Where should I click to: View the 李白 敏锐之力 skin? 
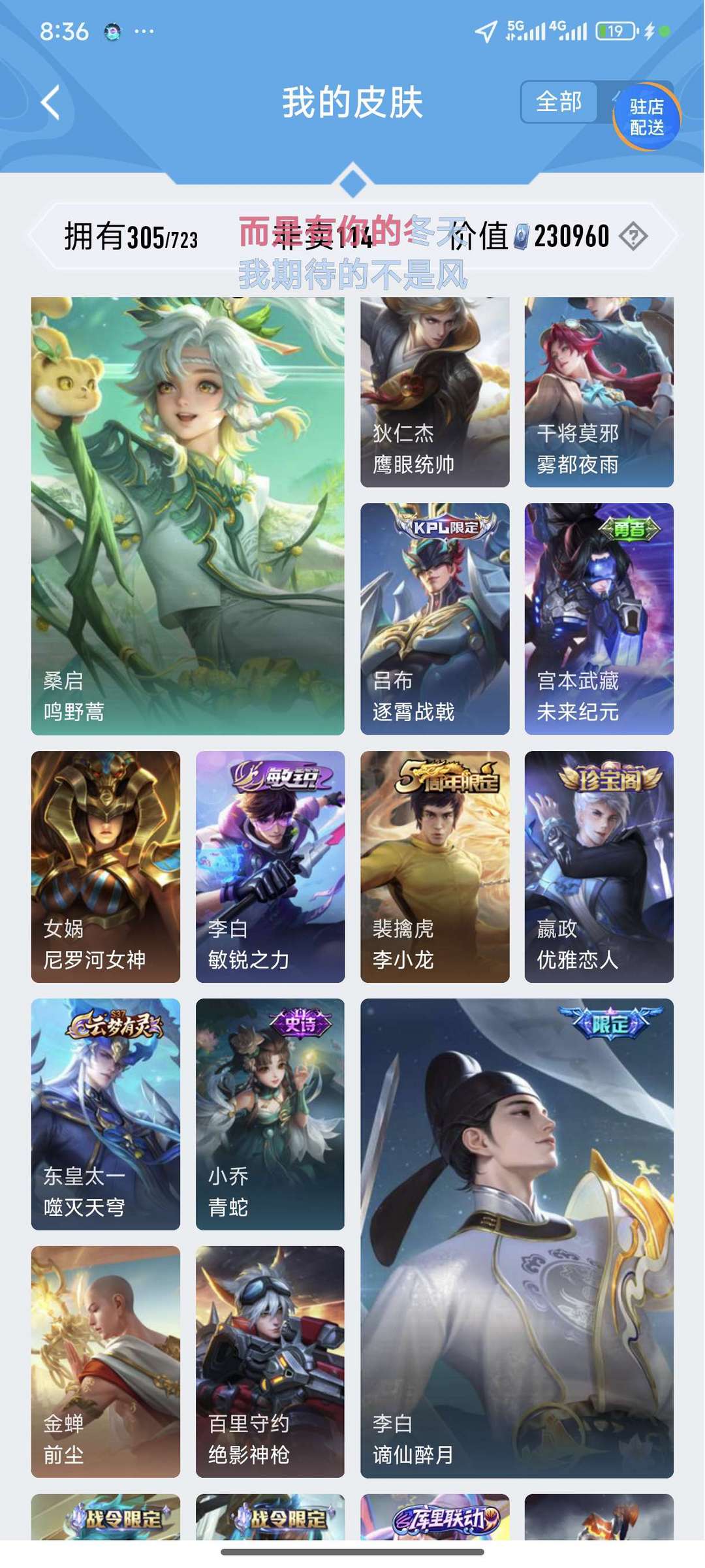pyautogui.click(x=270, y=867)
